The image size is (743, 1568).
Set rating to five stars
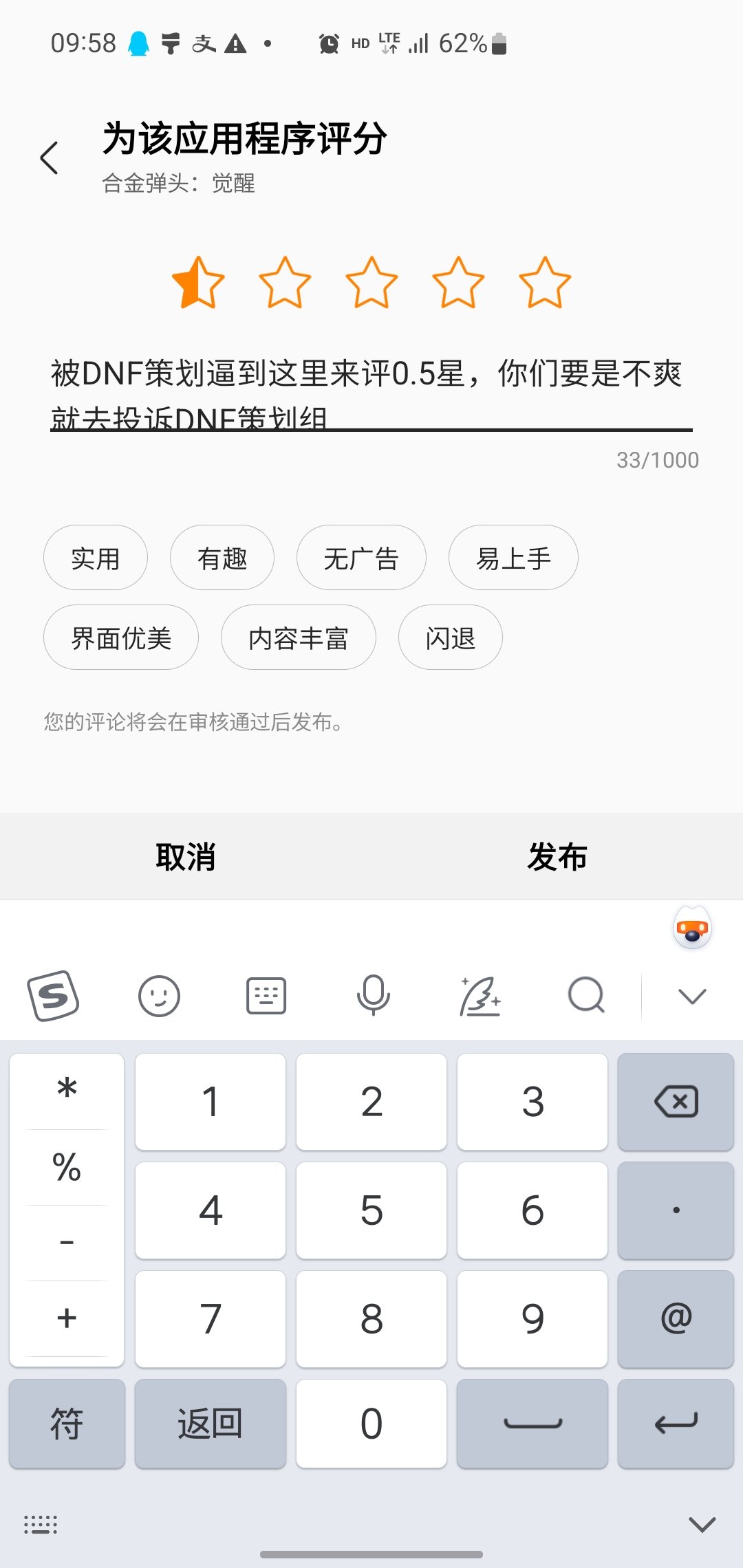(545, 282)
